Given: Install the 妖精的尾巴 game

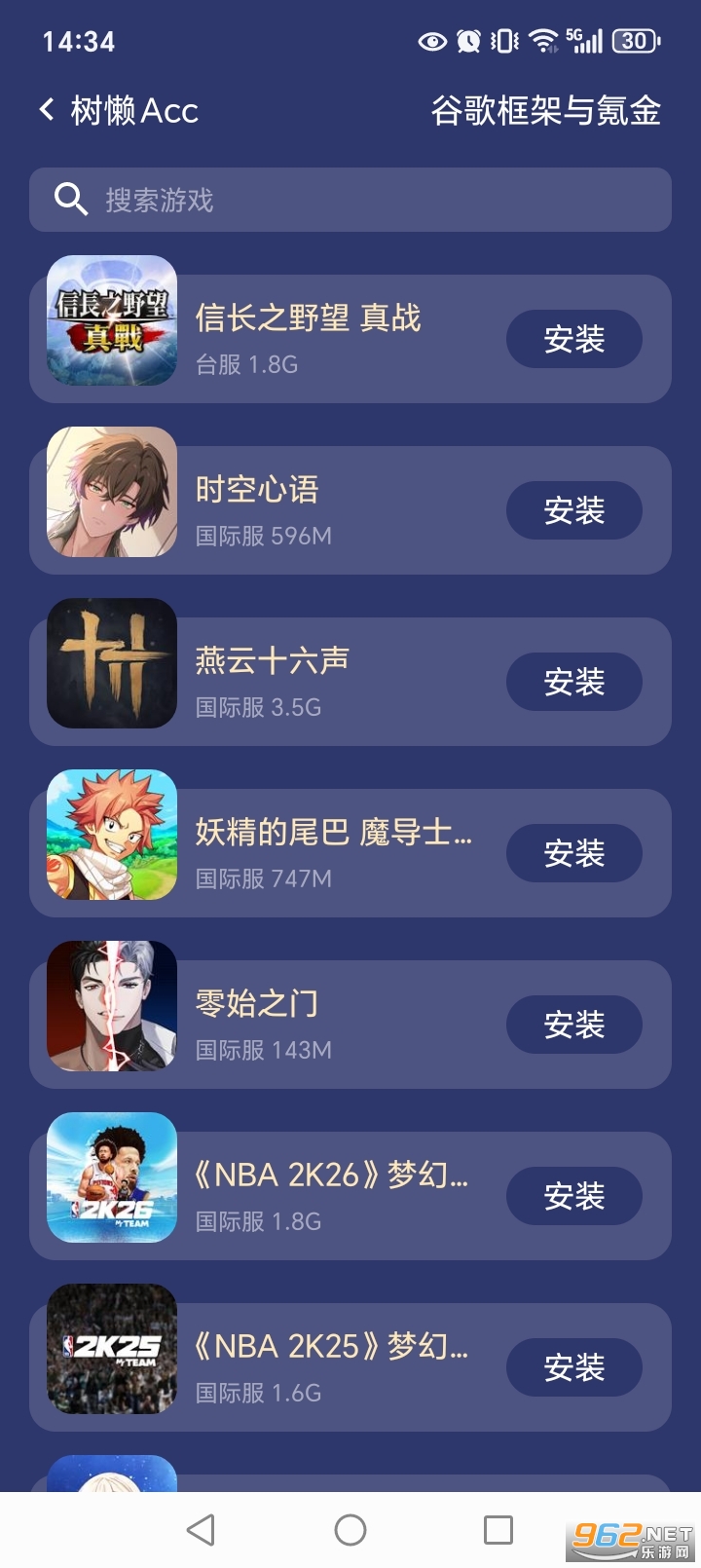Looking at the screenshot, I should [x=574, y=853].
